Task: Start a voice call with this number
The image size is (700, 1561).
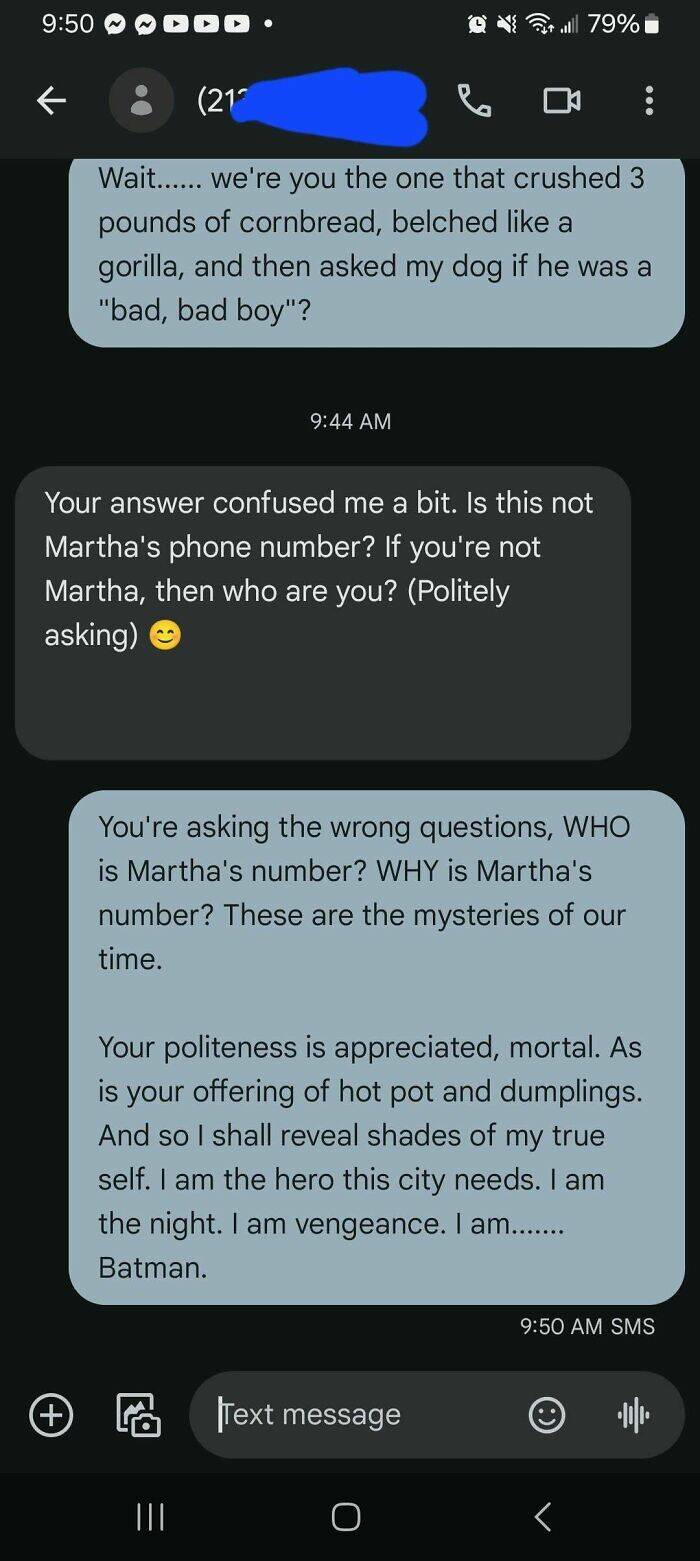Action: pyautogui.click(x=473, y=99)
